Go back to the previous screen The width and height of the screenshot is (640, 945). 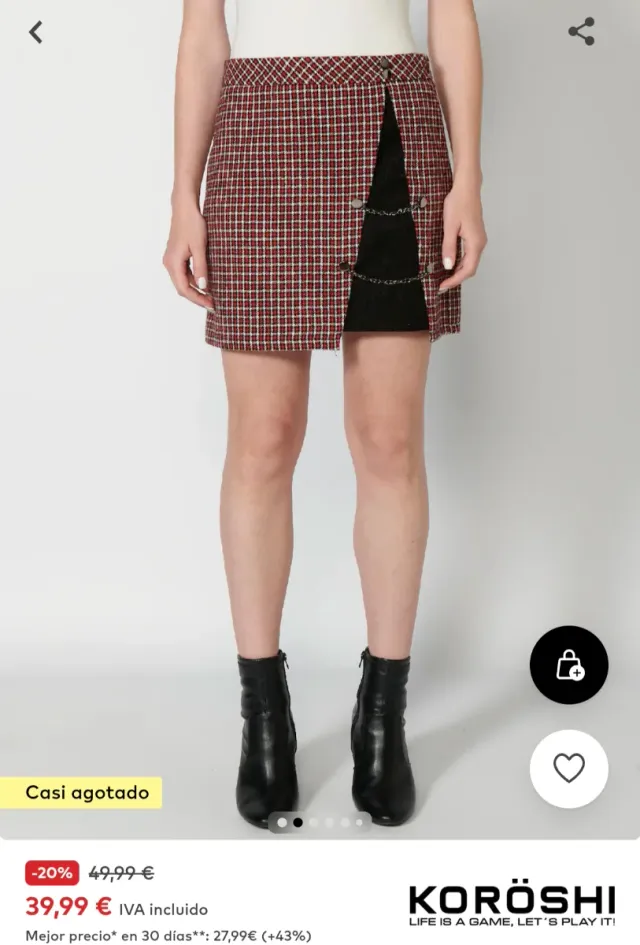point(36,32)
